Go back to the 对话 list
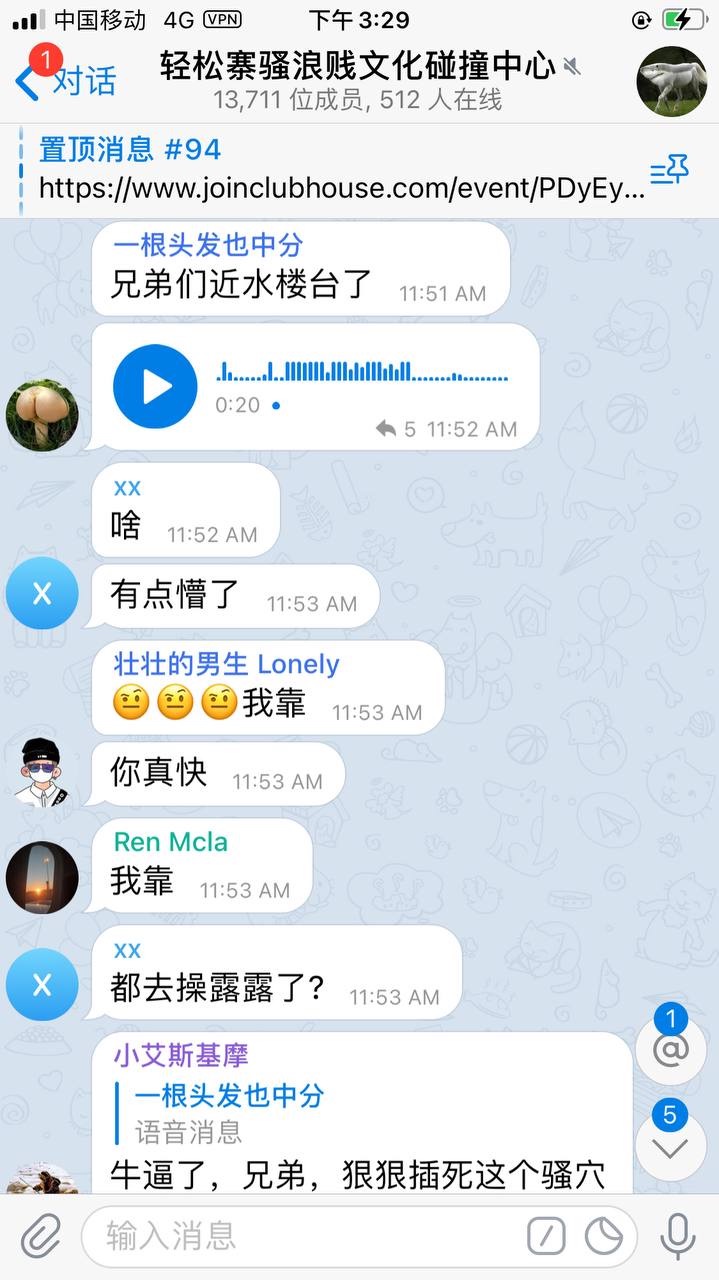The width and height of the screenshot is (719, 1280). coord(66,81)
